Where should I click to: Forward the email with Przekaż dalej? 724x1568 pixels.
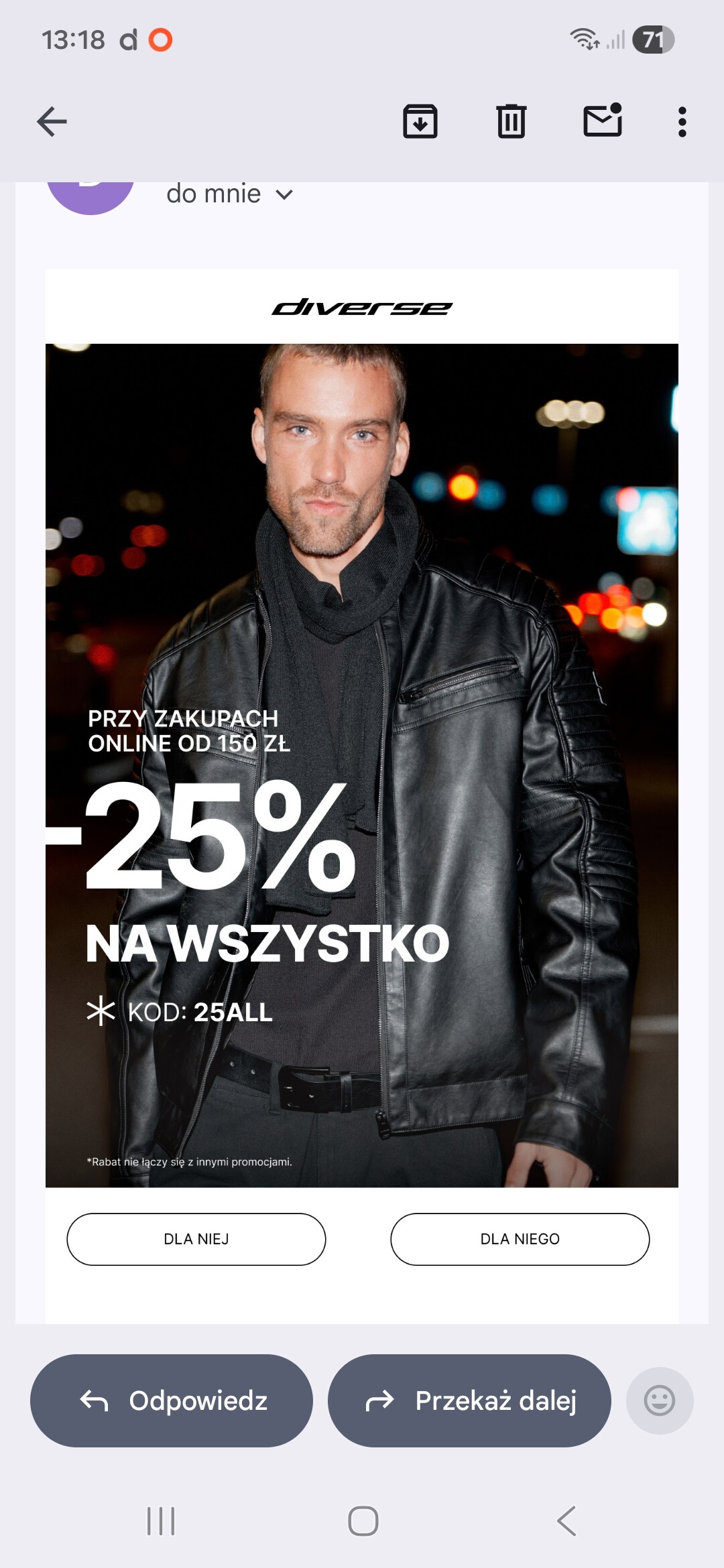click(469, 1400)
